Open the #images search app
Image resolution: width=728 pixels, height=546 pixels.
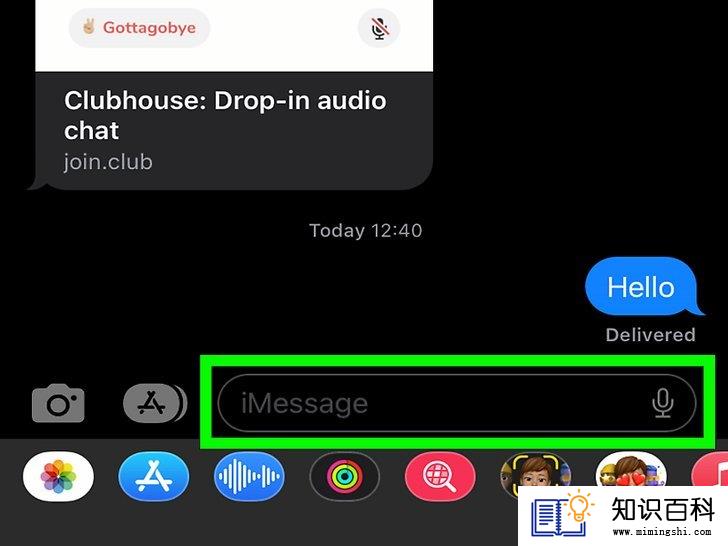(439, 476)
